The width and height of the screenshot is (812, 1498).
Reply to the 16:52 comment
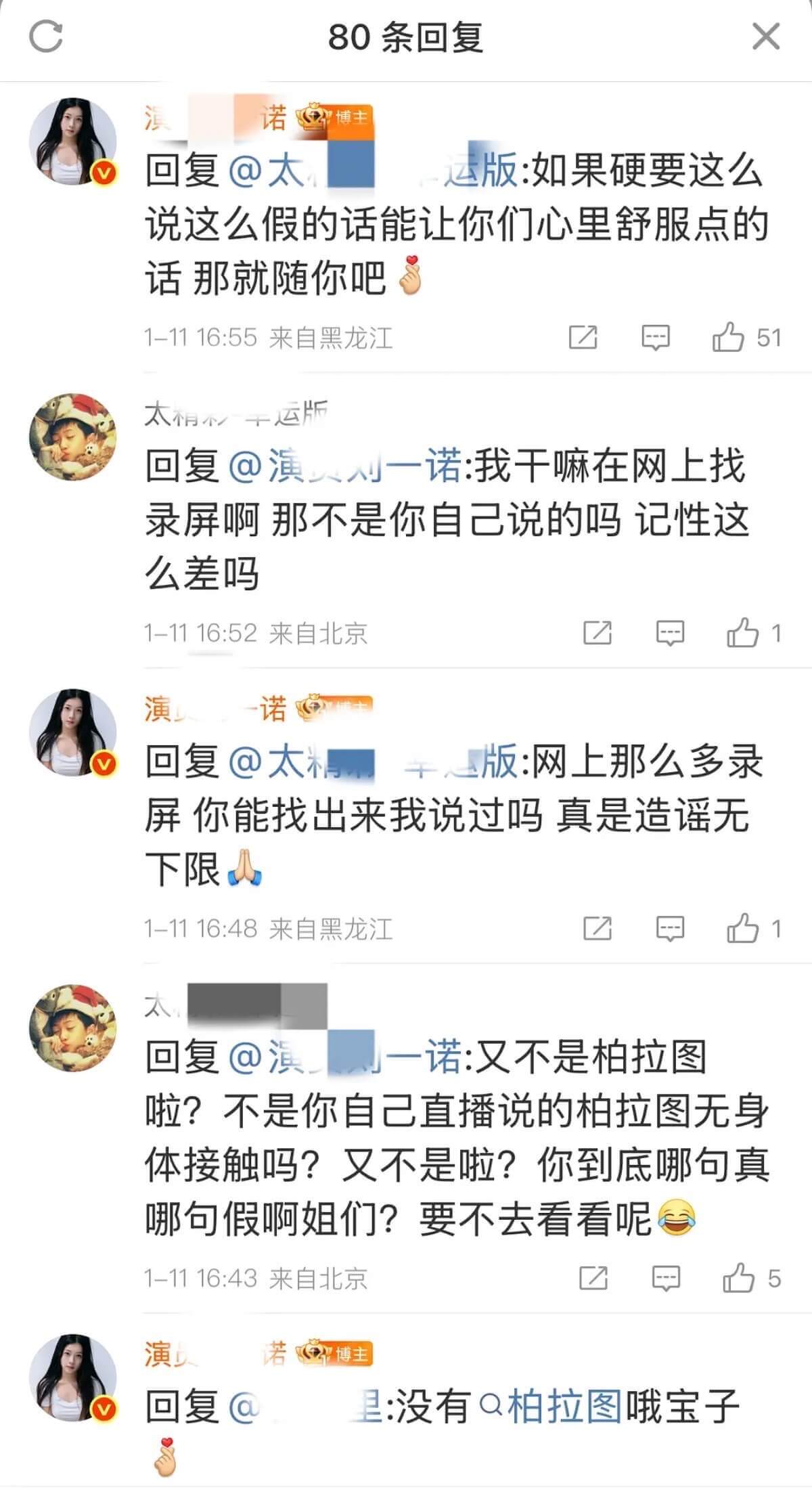670,633
